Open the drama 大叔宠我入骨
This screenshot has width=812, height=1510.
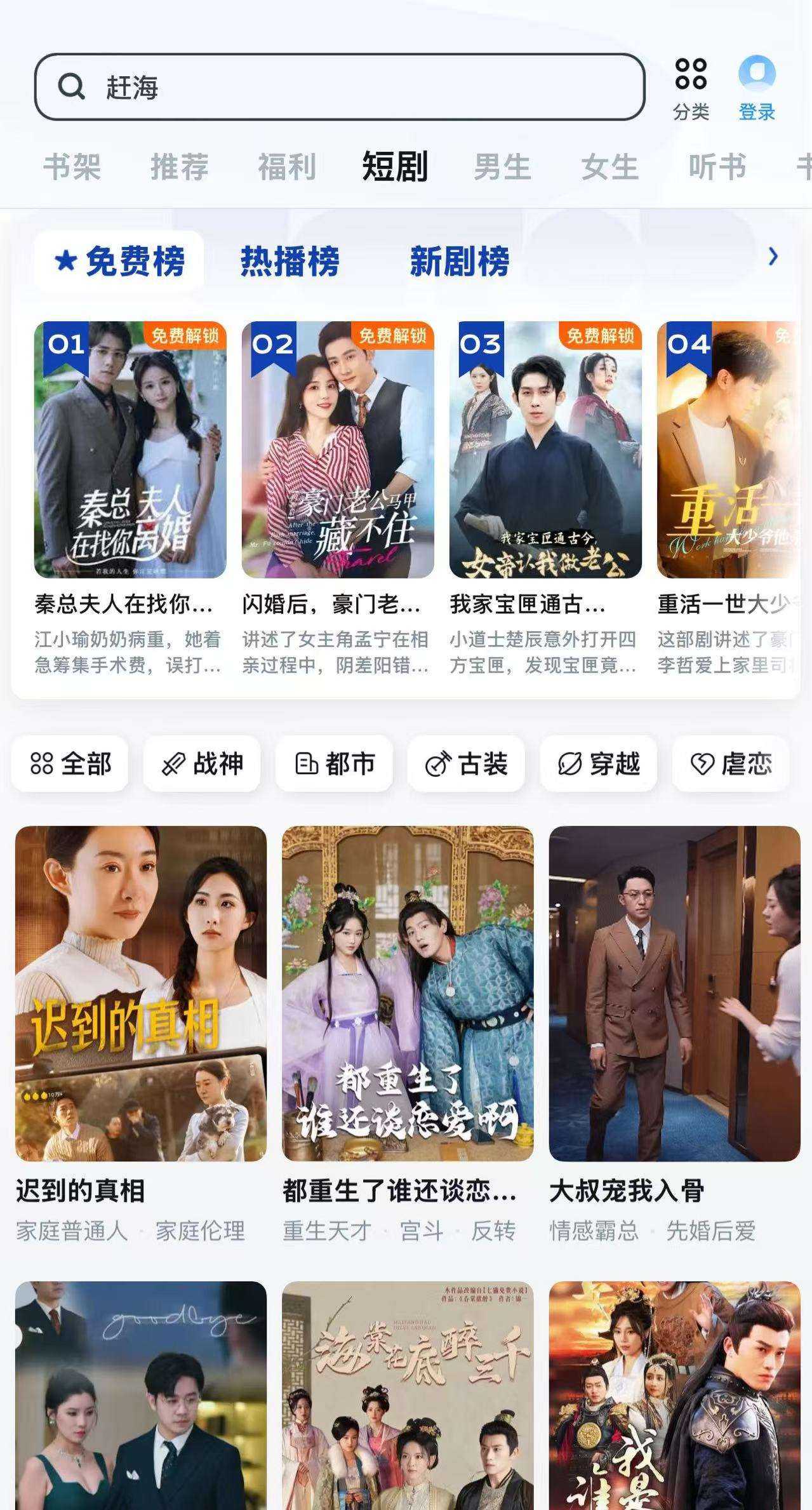(674, 994)
